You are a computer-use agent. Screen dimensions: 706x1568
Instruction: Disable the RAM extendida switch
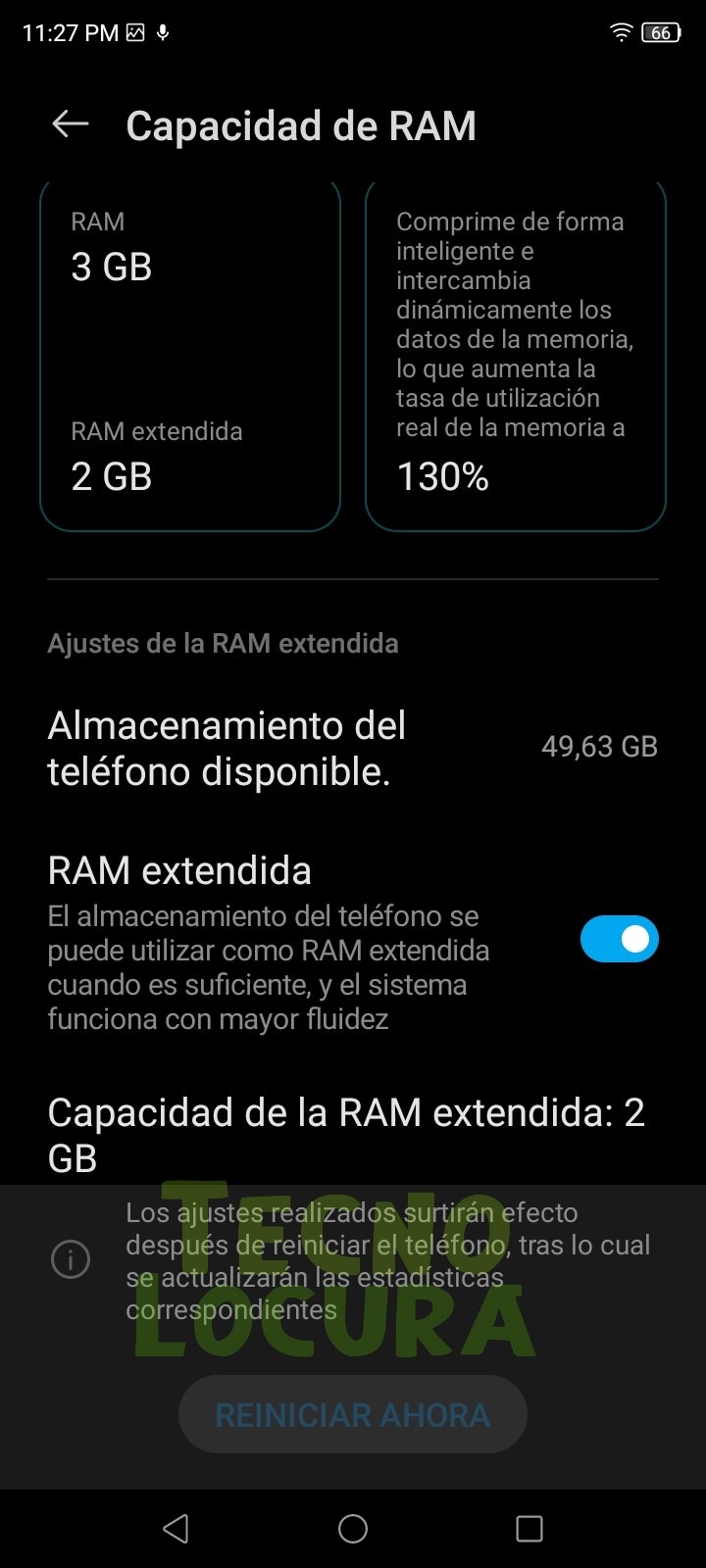(619, 939)
